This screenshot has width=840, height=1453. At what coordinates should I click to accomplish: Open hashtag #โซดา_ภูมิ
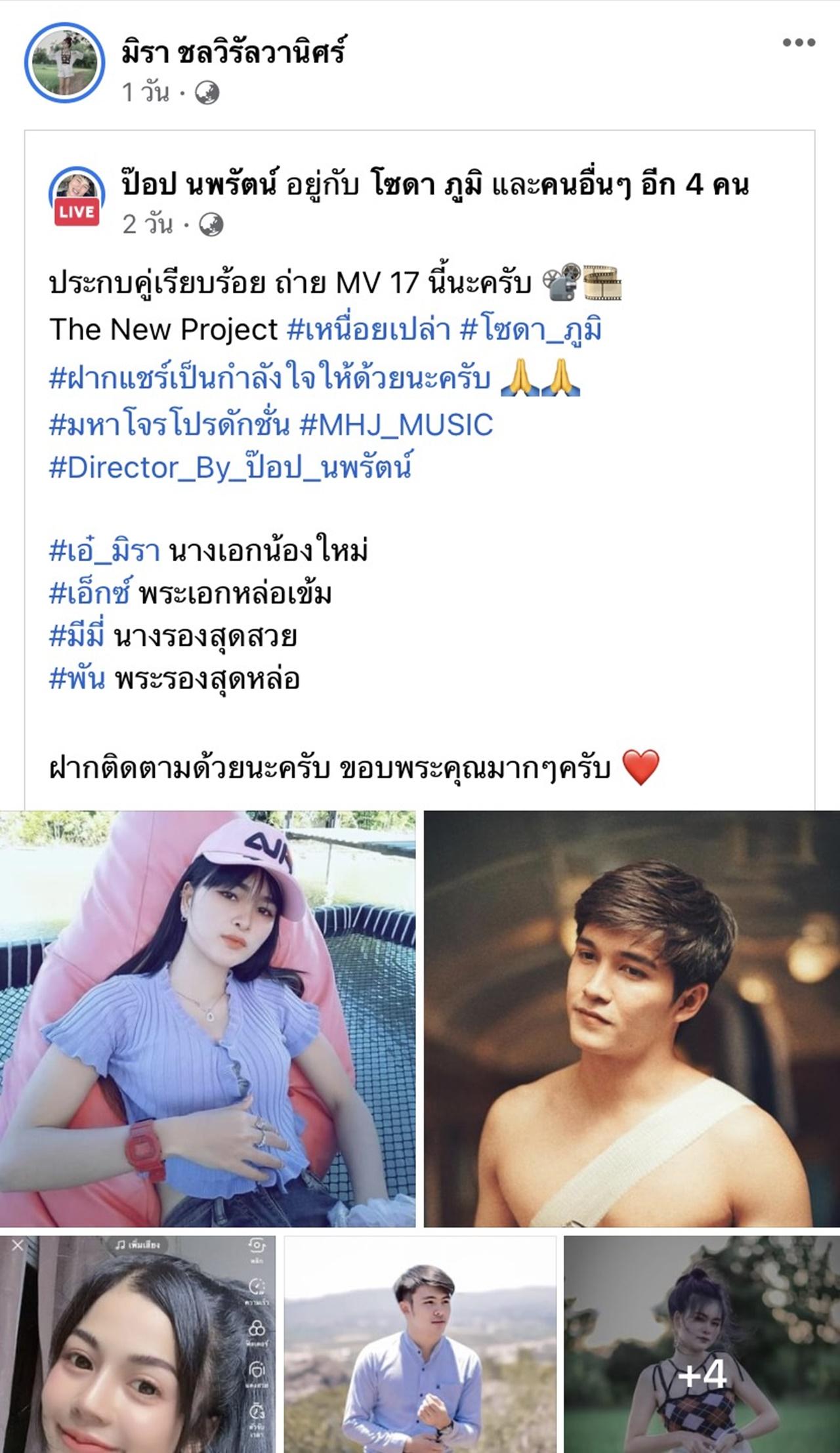pyautogui.click(x=530, y=329)
